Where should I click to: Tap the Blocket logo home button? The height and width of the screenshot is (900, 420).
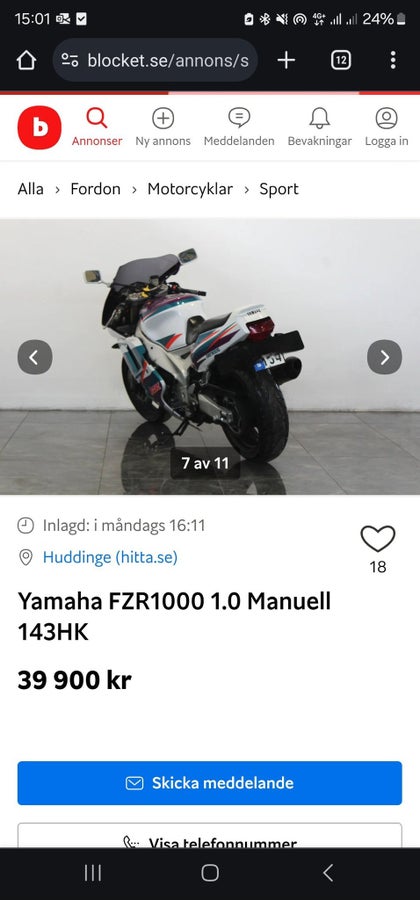coord(39,127)
